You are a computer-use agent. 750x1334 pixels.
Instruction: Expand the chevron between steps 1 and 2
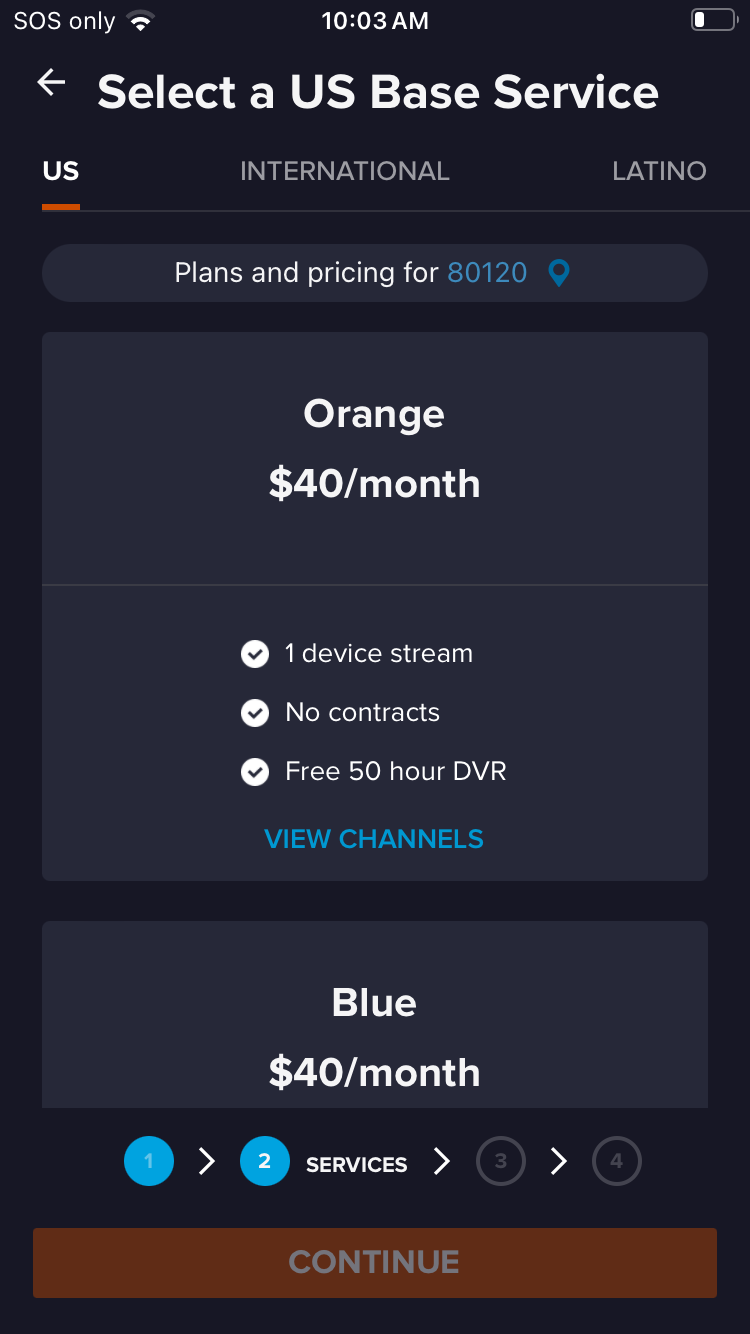tap(206, 1160)
